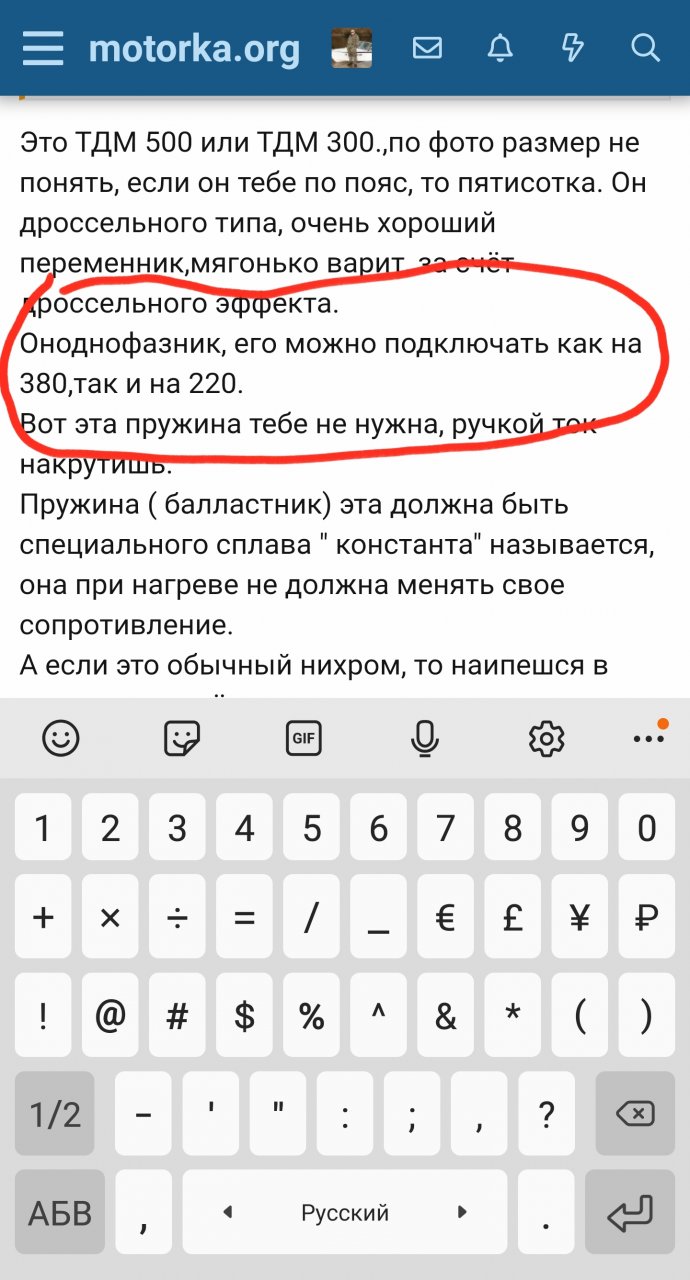Viewport: 690px width, 1280px height.
Task: Tap the backspace key
Action: click(635, 1113)
